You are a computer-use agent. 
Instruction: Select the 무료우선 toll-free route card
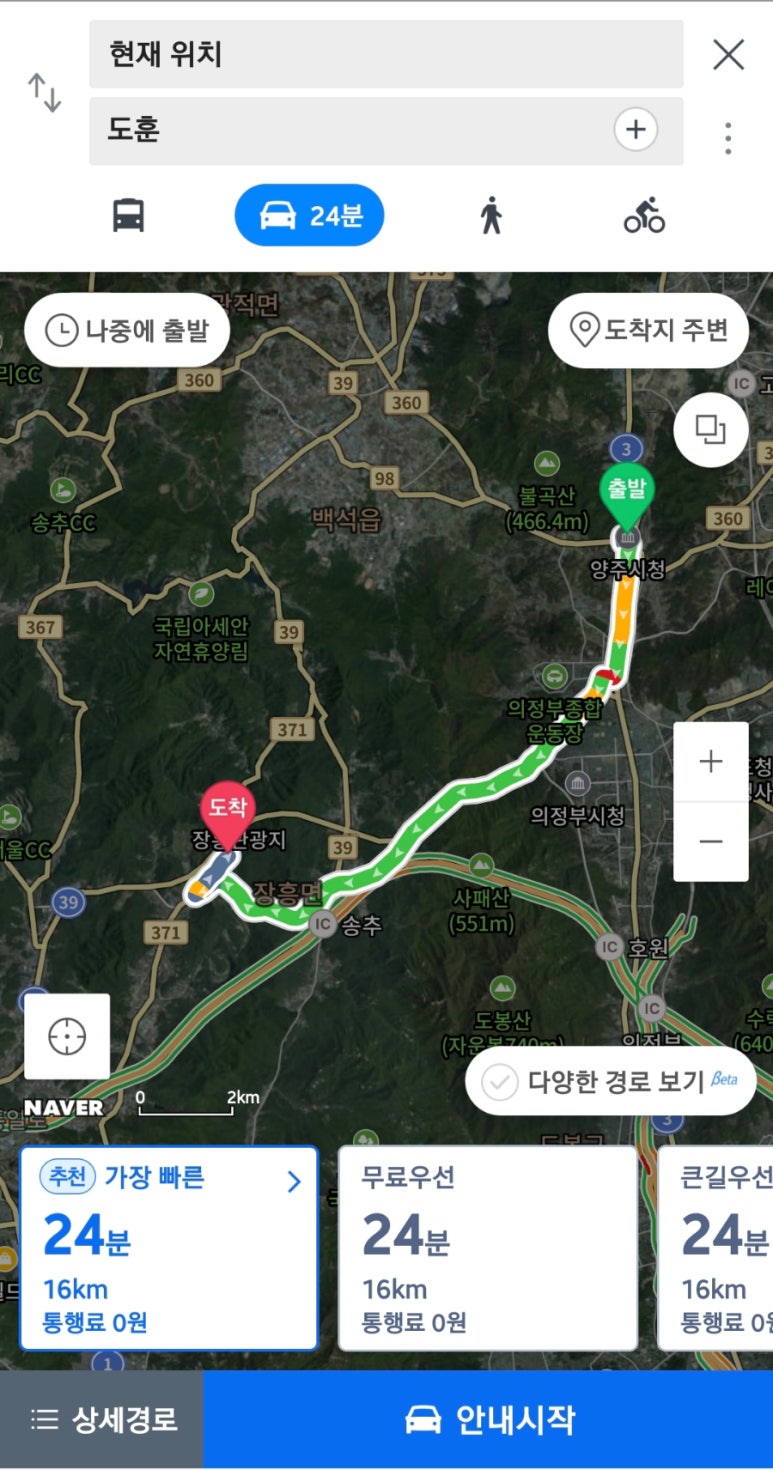[487, 1248]
